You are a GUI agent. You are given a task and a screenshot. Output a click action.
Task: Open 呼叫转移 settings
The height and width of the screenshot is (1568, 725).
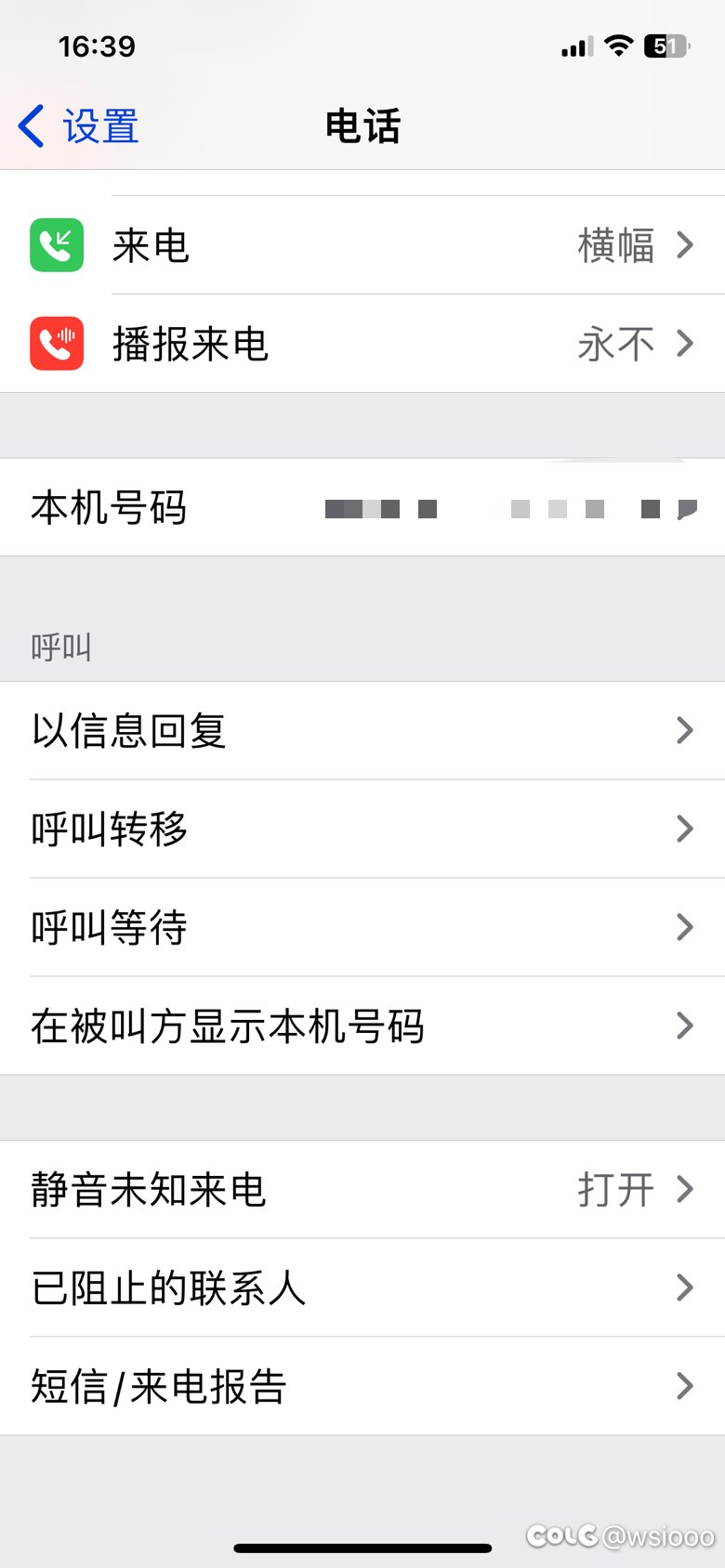click(x=362, y=830)
